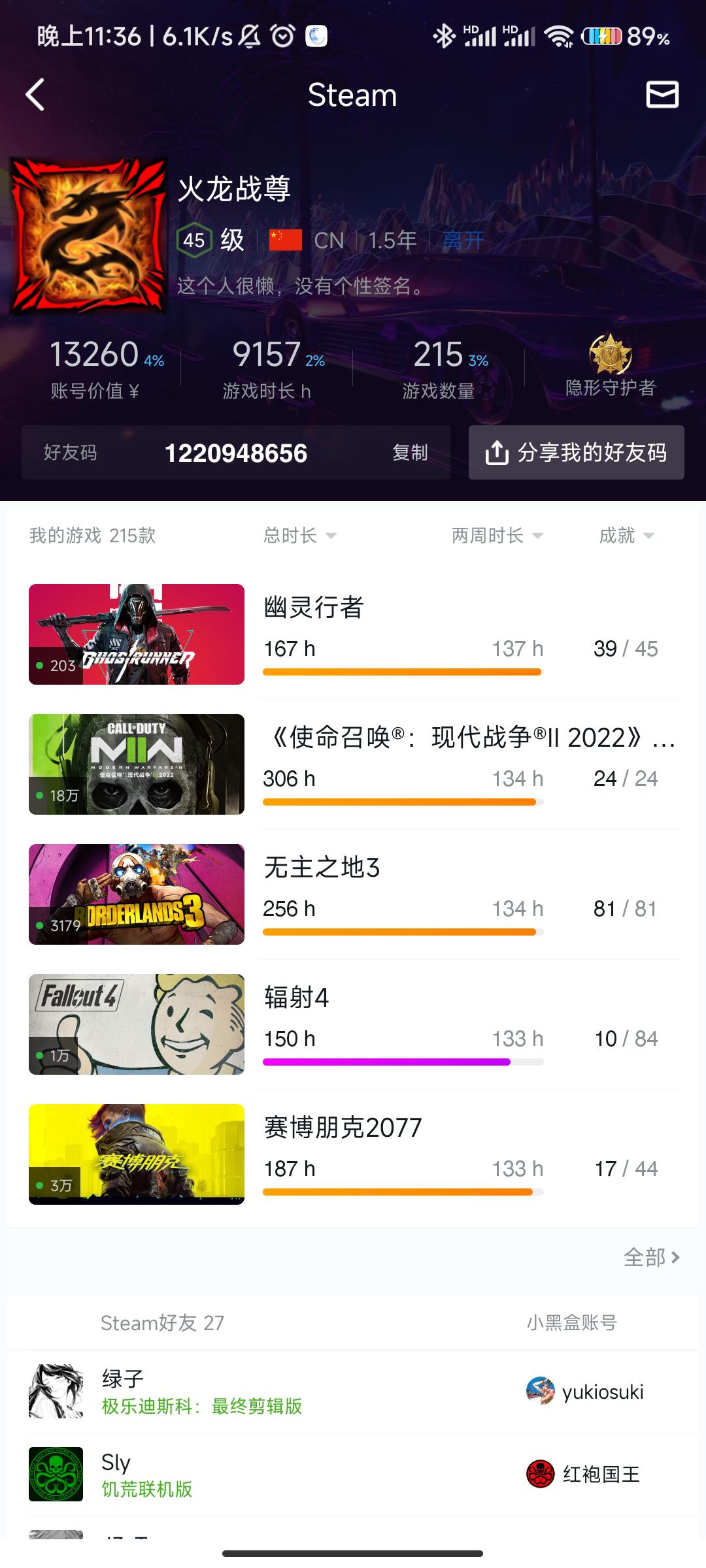Tap 分享我的好友码 button
706x1568 pixels.
[x=576, y=453]
